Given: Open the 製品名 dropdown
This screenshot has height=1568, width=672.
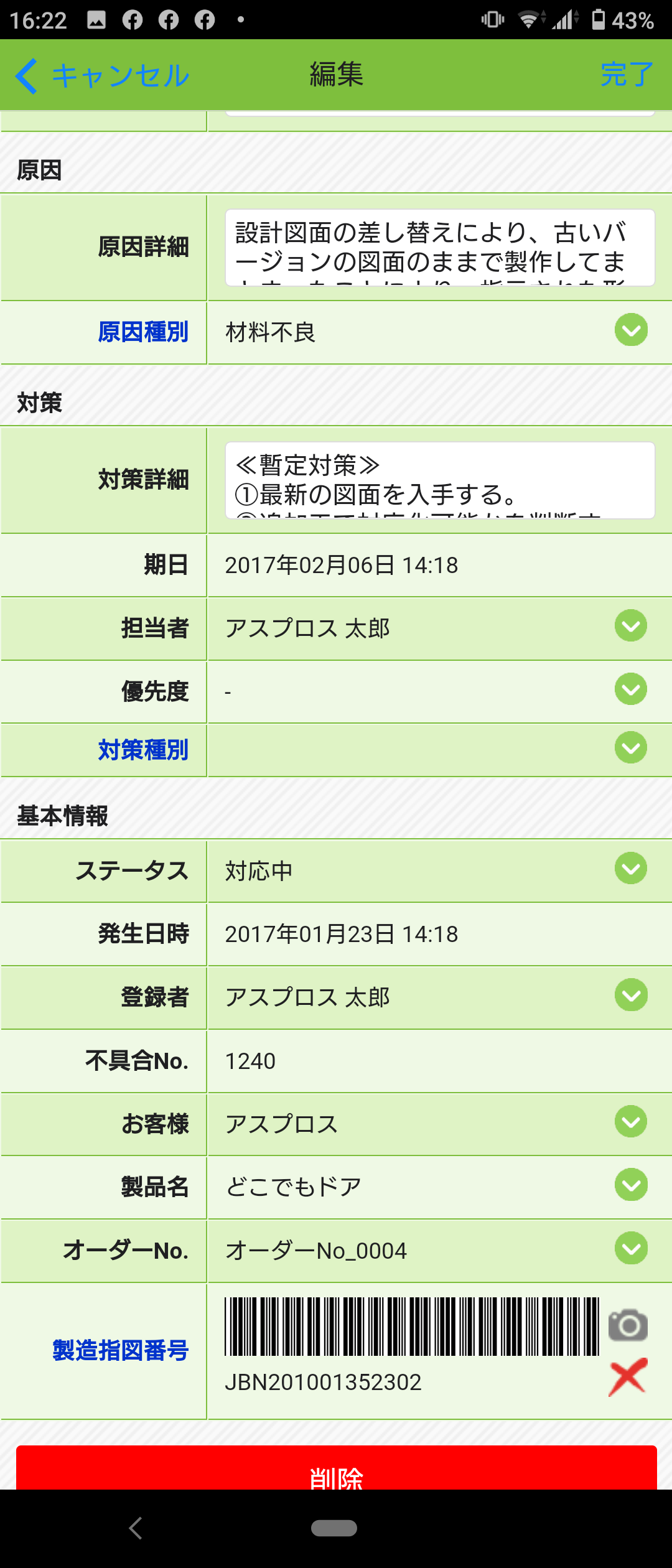Looking at the screenshot, I should [631, 1185].
